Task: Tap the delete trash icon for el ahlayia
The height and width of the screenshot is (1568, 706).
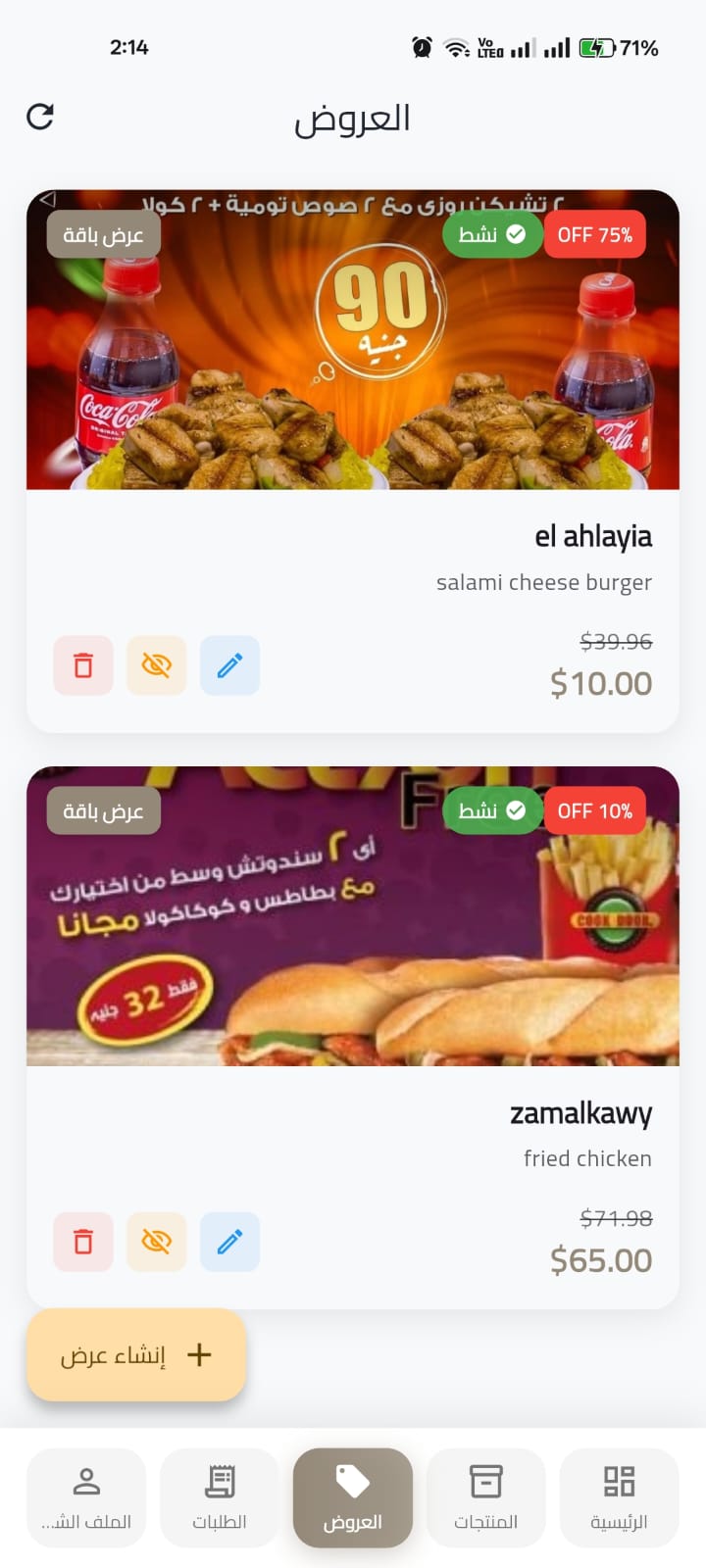Action: [82, 665]
